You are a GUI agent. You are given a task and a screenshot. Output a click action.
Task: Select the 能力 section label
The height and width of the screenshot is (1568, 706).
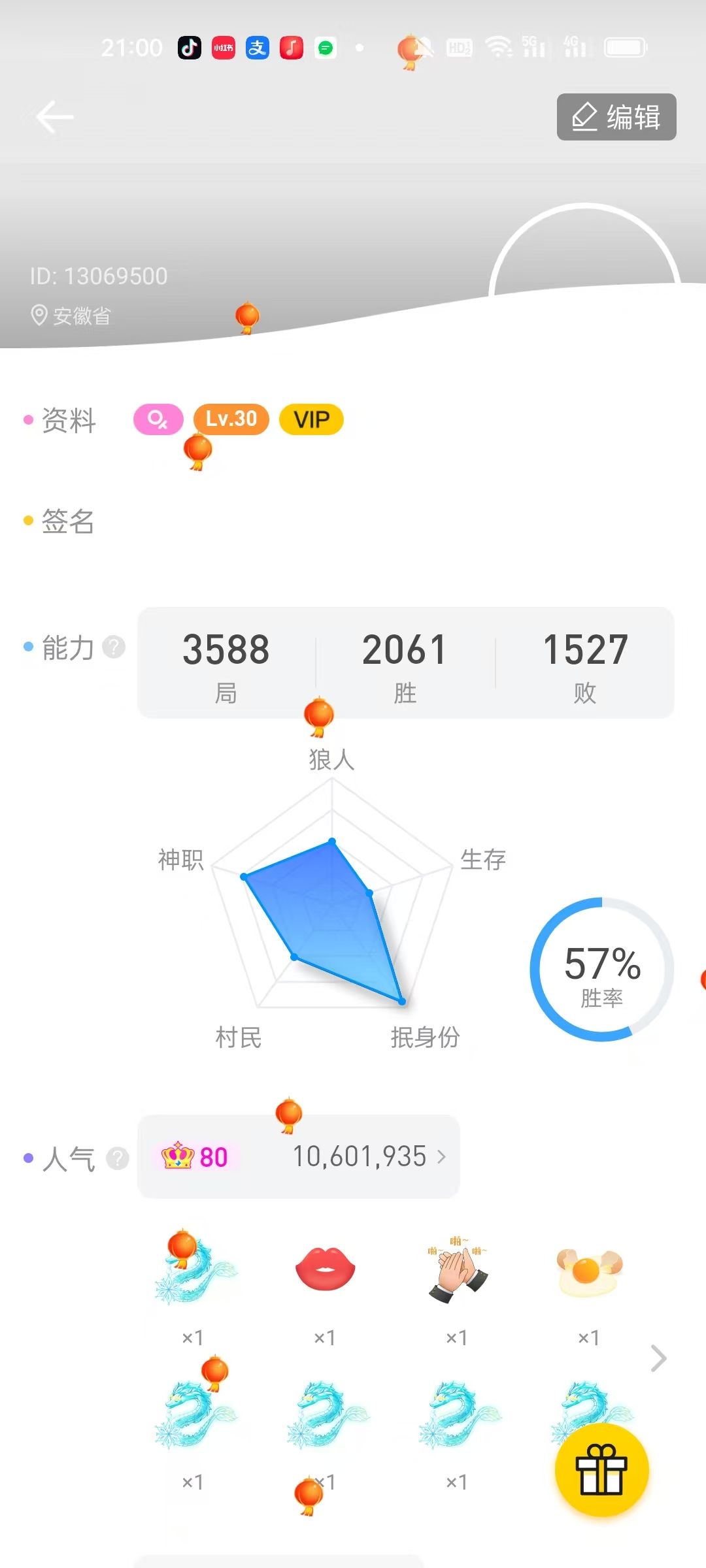point(65,647)
